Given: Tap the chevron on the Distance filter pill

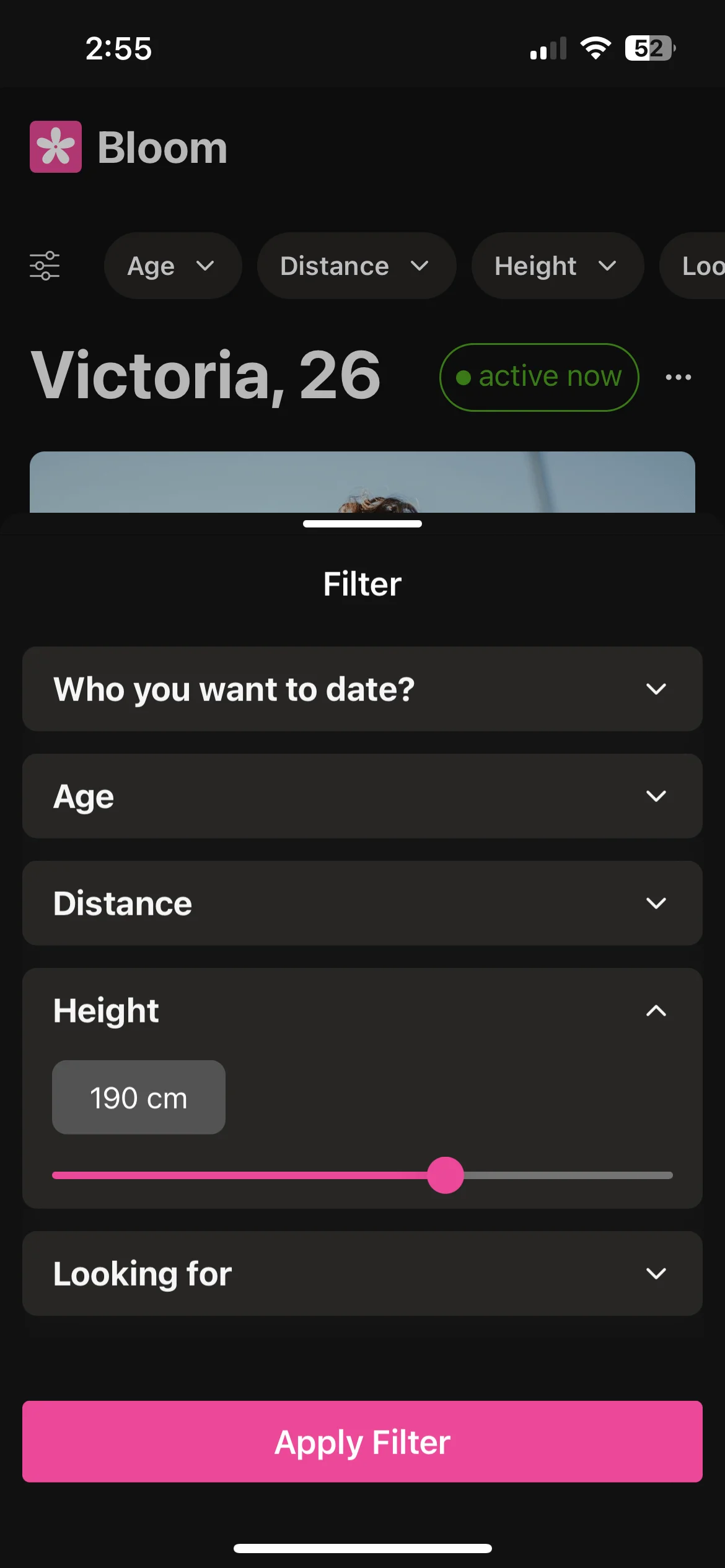Looking at the screenshot, I should (420, 266).
